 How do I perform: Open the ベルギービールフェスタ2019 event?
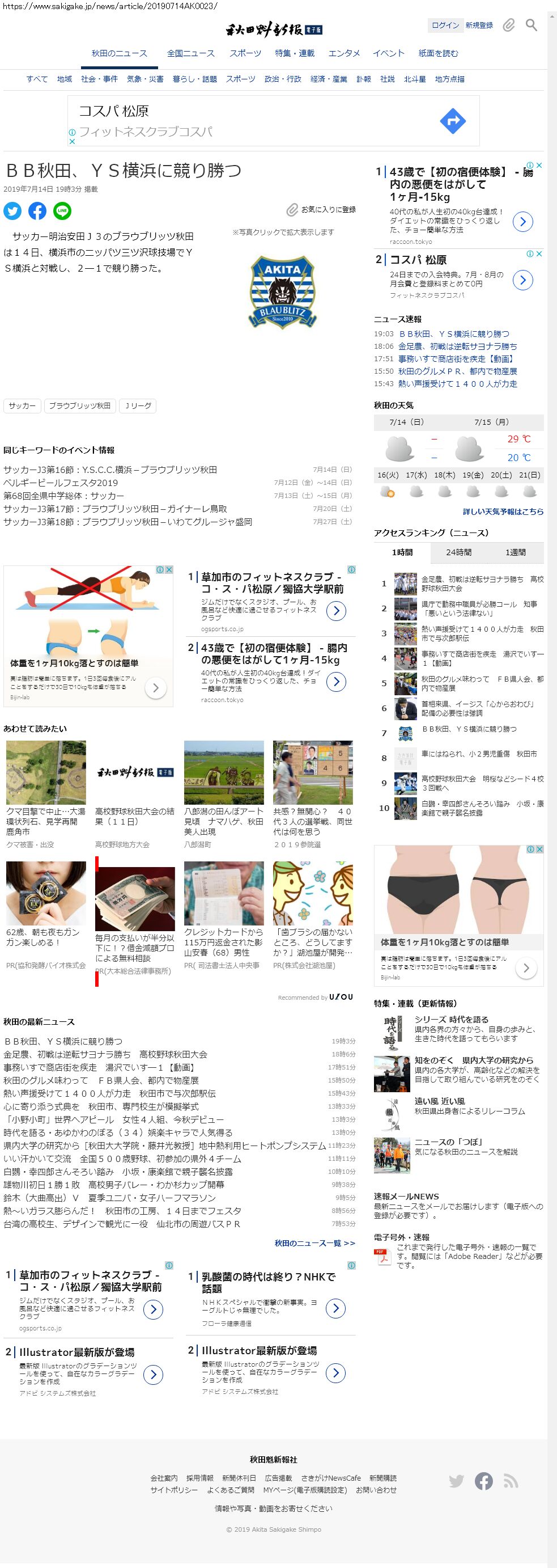pyautogui.click(x=61, y=483)
